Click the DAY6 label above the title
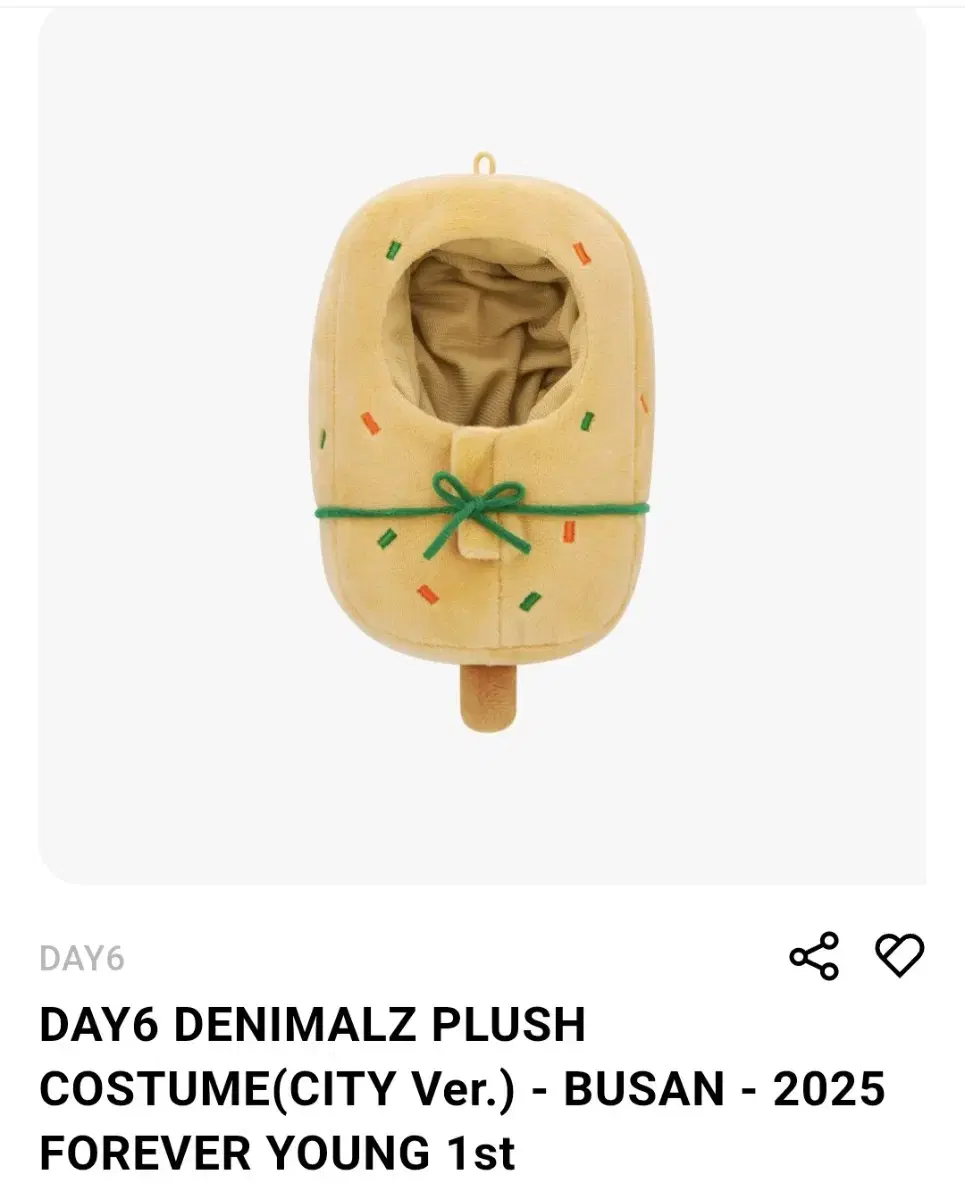Image resolution: width=965 pixels, height=1200 pixels. pyautogui.click(x=82, y=960)
